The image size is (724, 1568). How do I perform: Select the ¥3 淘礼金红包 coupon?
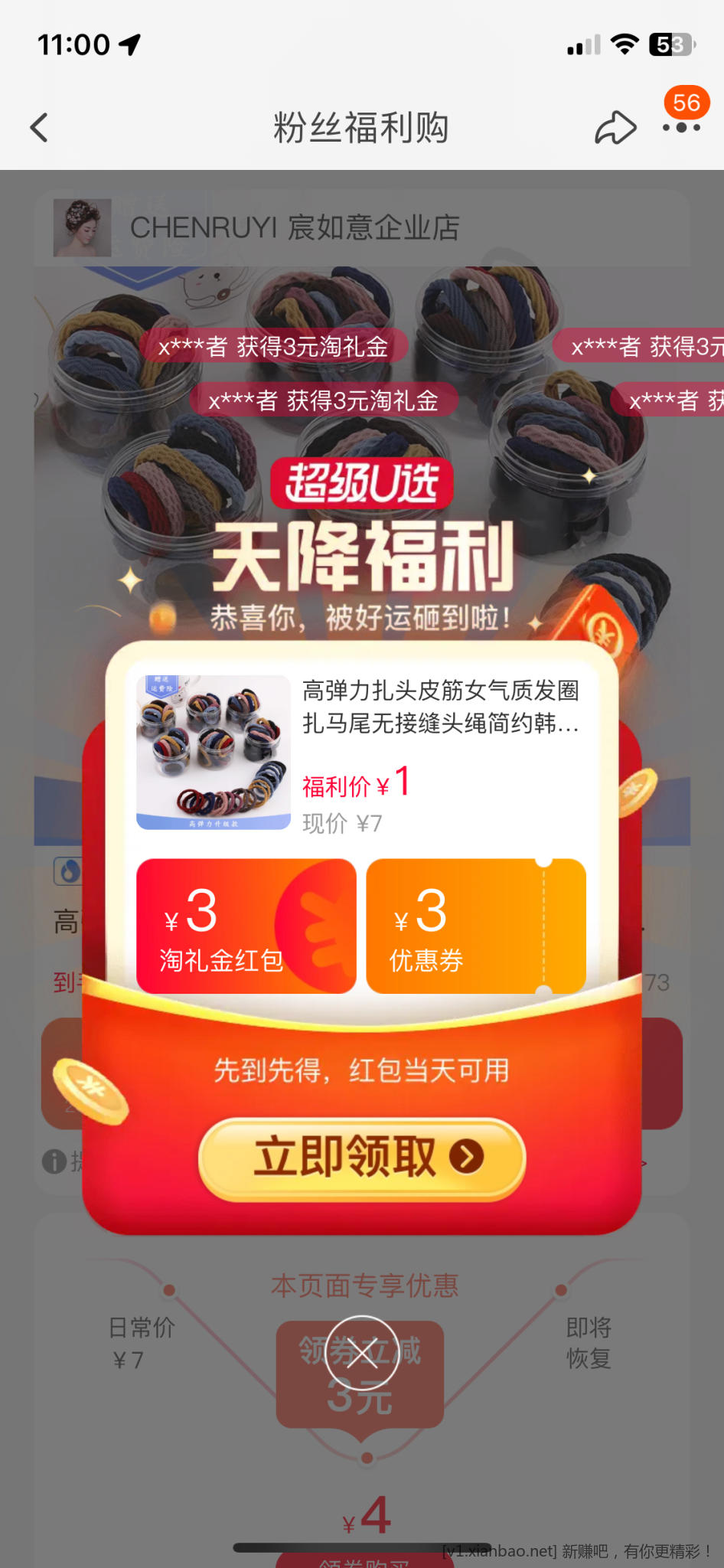pyautogui.click(x=246, y=926)
